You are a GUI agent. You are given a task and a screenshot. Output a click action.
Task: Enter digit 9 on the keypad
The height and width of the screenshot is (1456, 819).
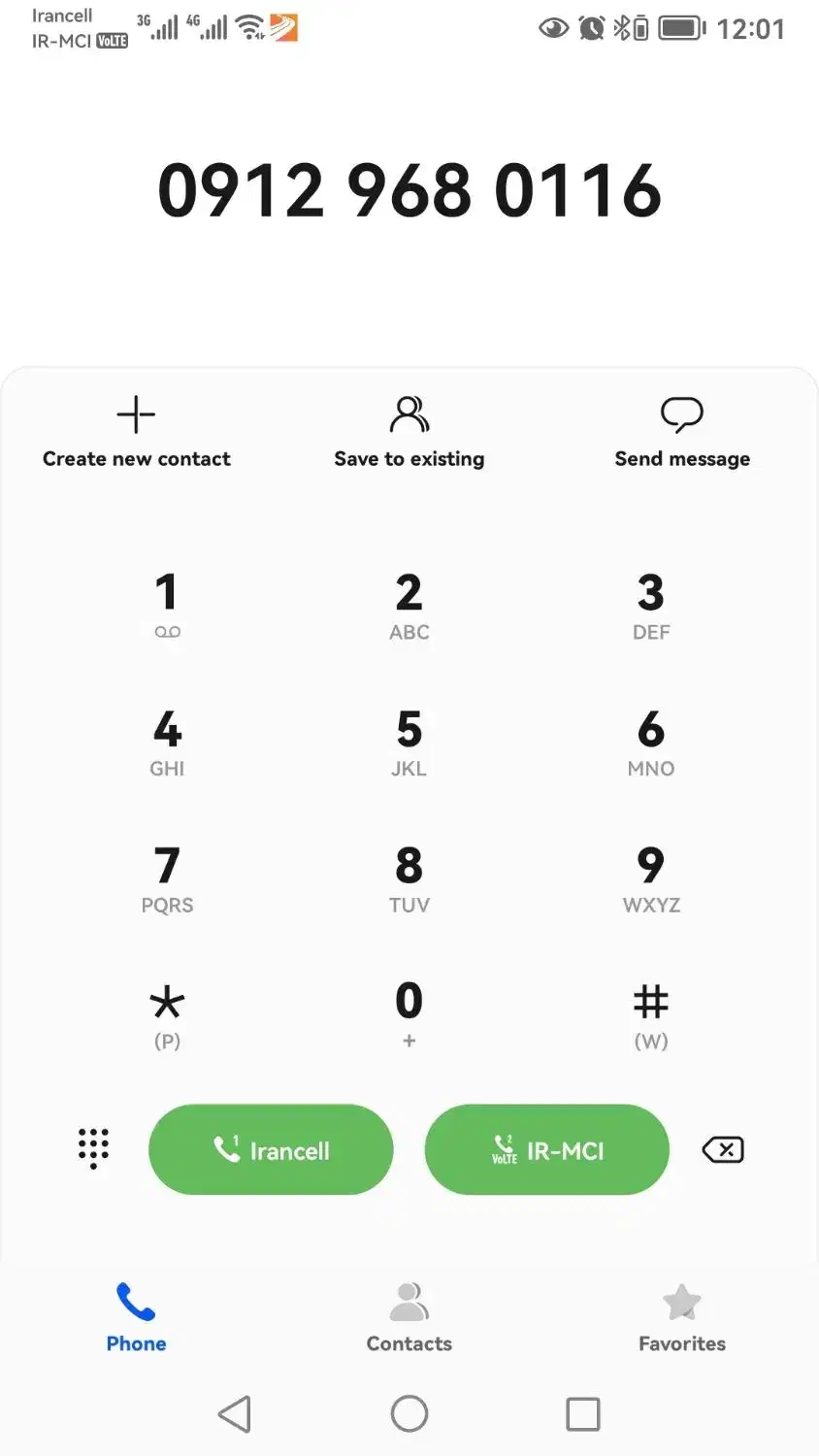point(650,878)
